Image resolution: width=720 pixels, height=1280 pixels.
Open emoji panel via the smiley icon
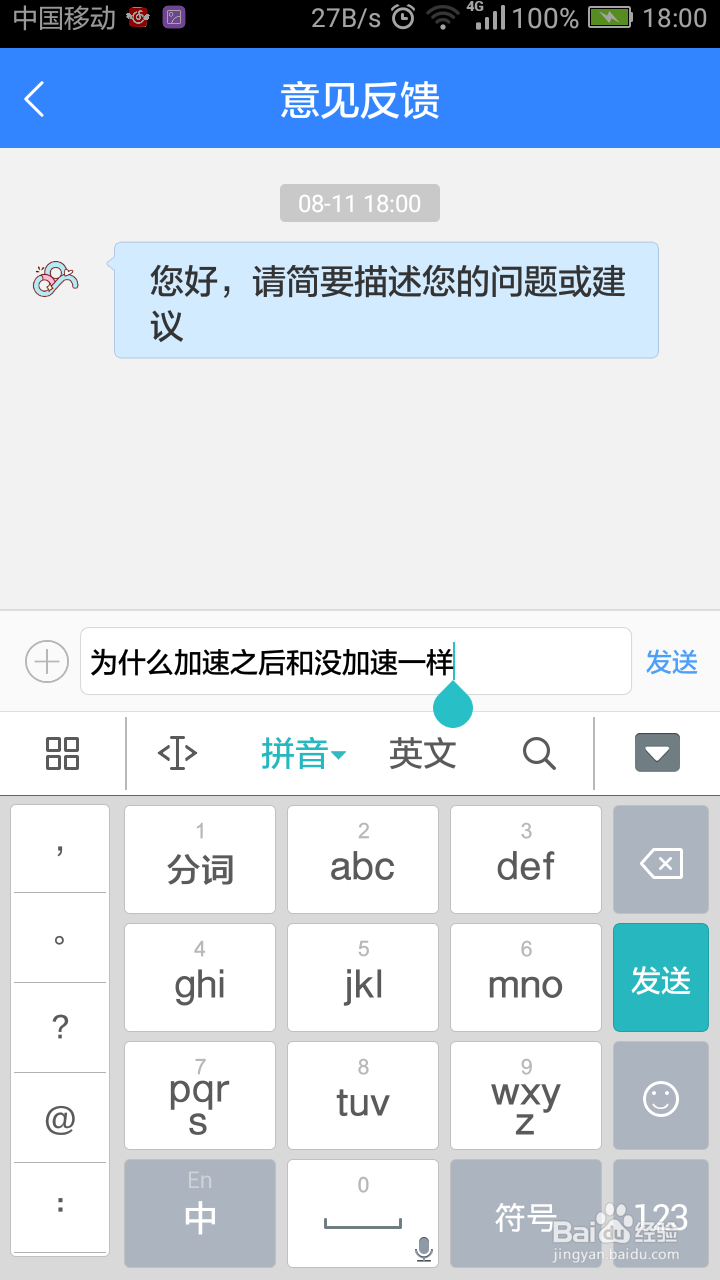660,1095
